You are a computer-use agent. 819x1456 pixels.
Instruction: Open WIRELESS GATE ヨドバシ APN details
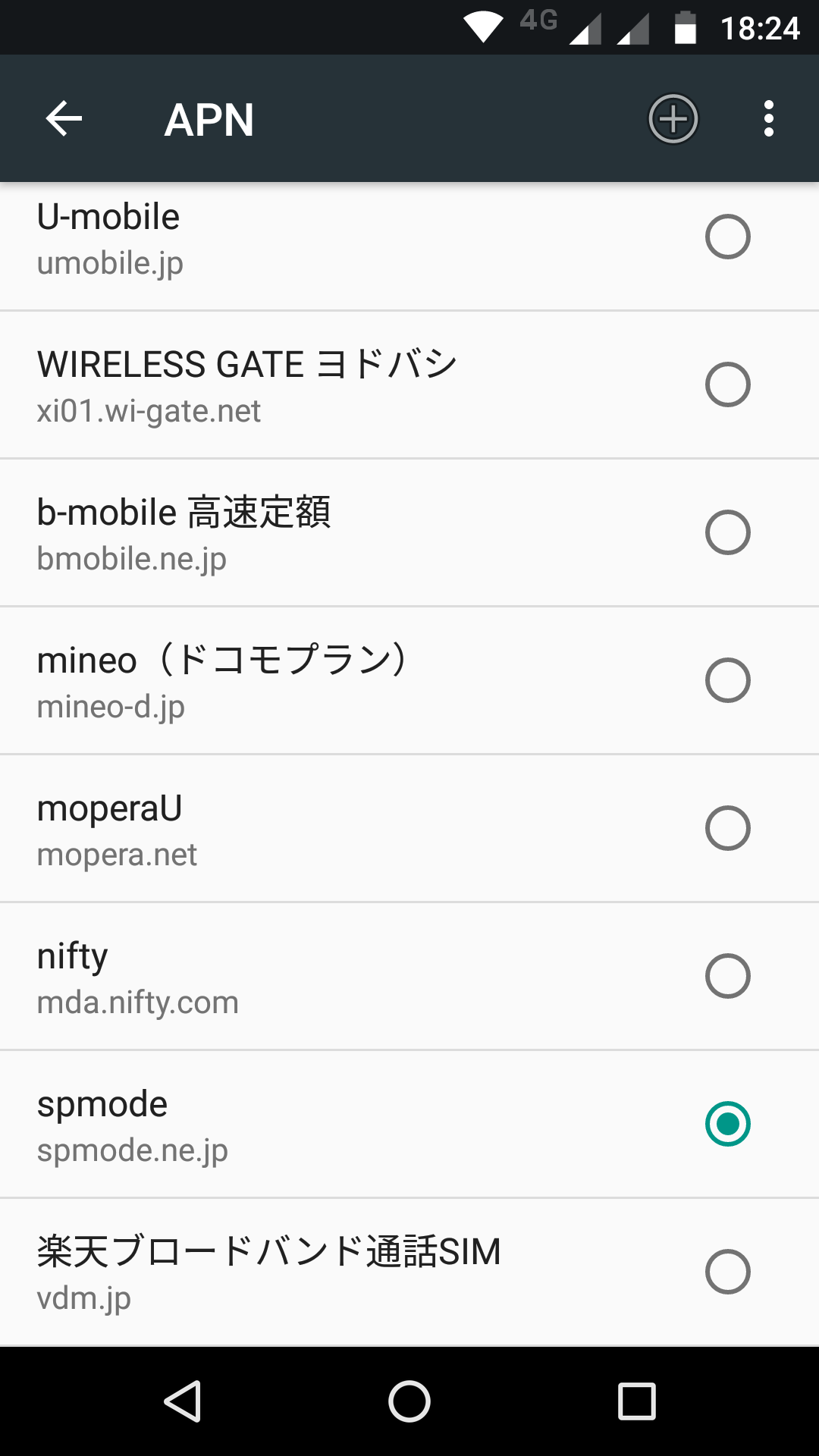tap(303, 385)
